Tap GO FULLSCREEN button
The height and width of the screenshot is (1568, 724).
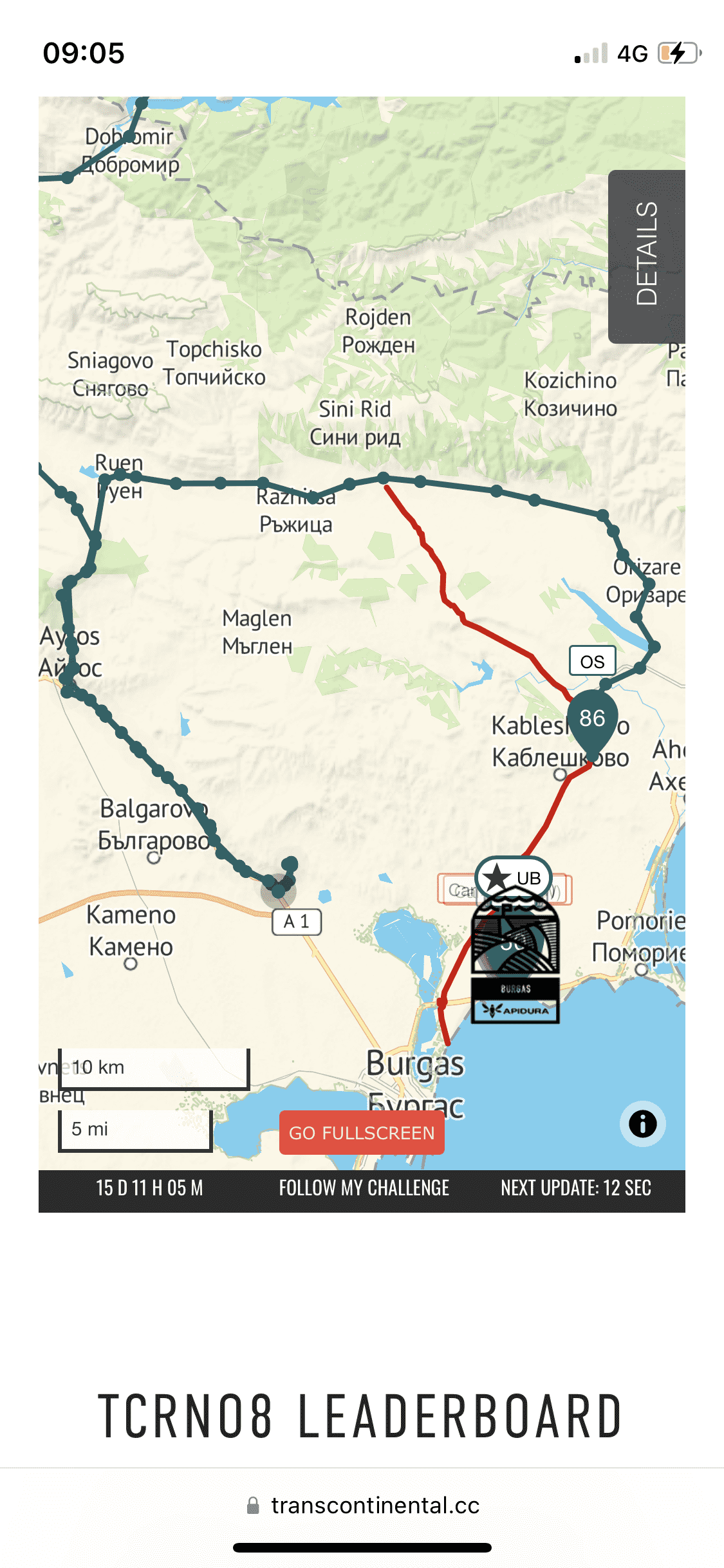pos(362,1132)
